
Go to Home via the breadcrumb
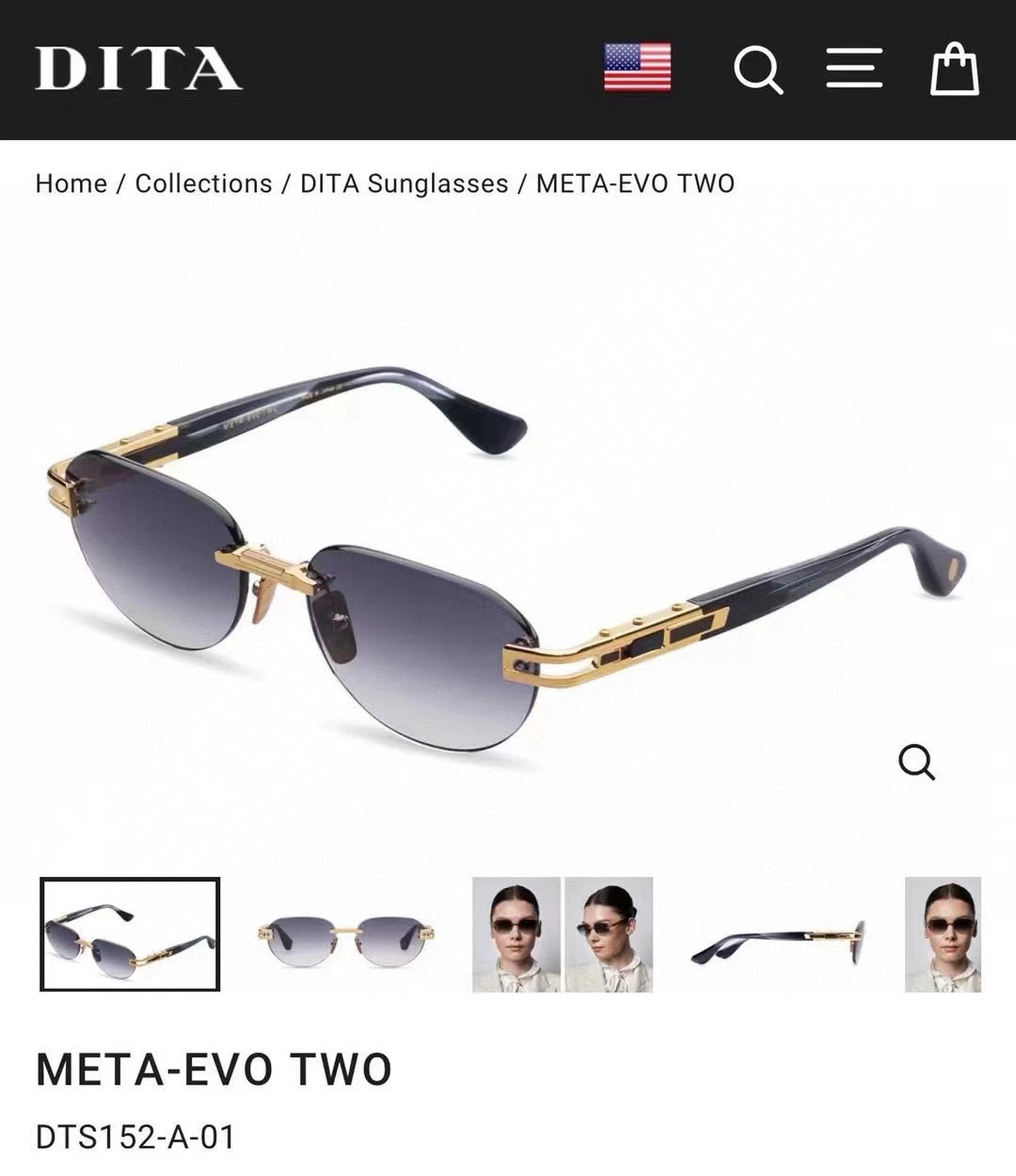click(x=71, y=183)
